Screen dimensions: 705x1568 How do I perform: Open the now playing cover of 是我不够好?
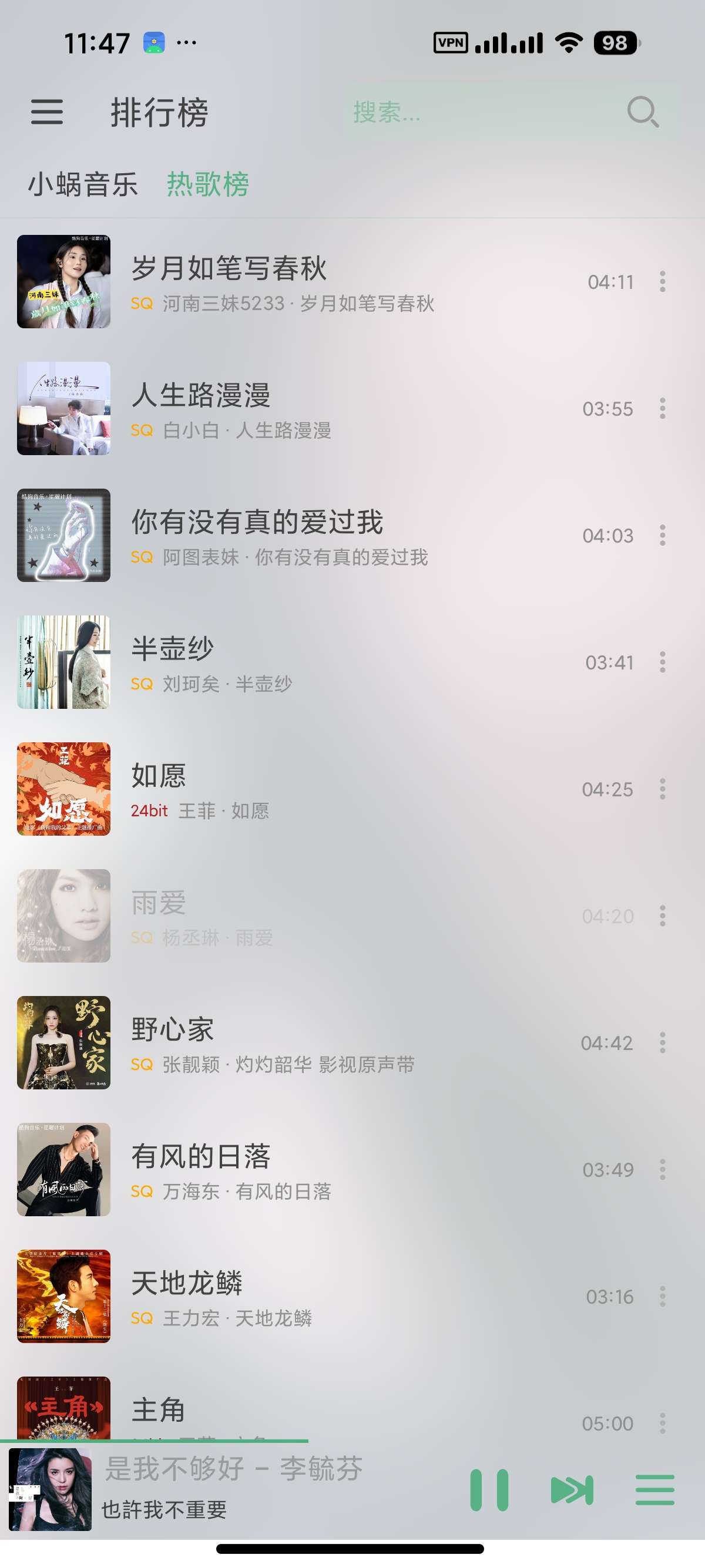(x=51, y=1489)
